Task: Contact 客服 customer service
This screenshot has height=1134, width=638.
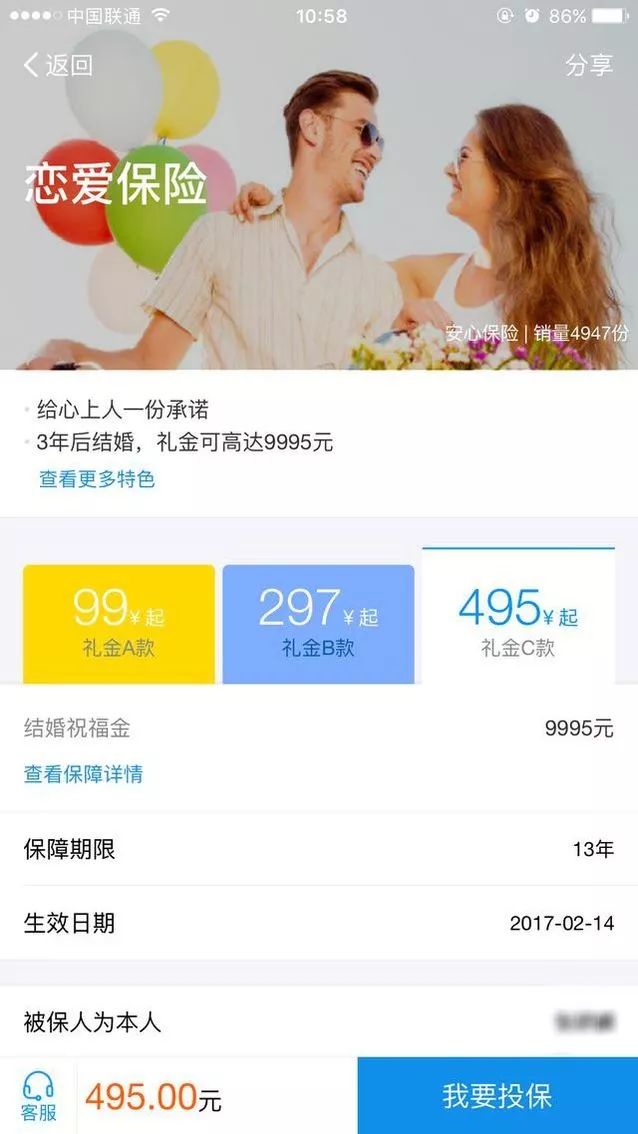Action: click(x=38, y=1096)
